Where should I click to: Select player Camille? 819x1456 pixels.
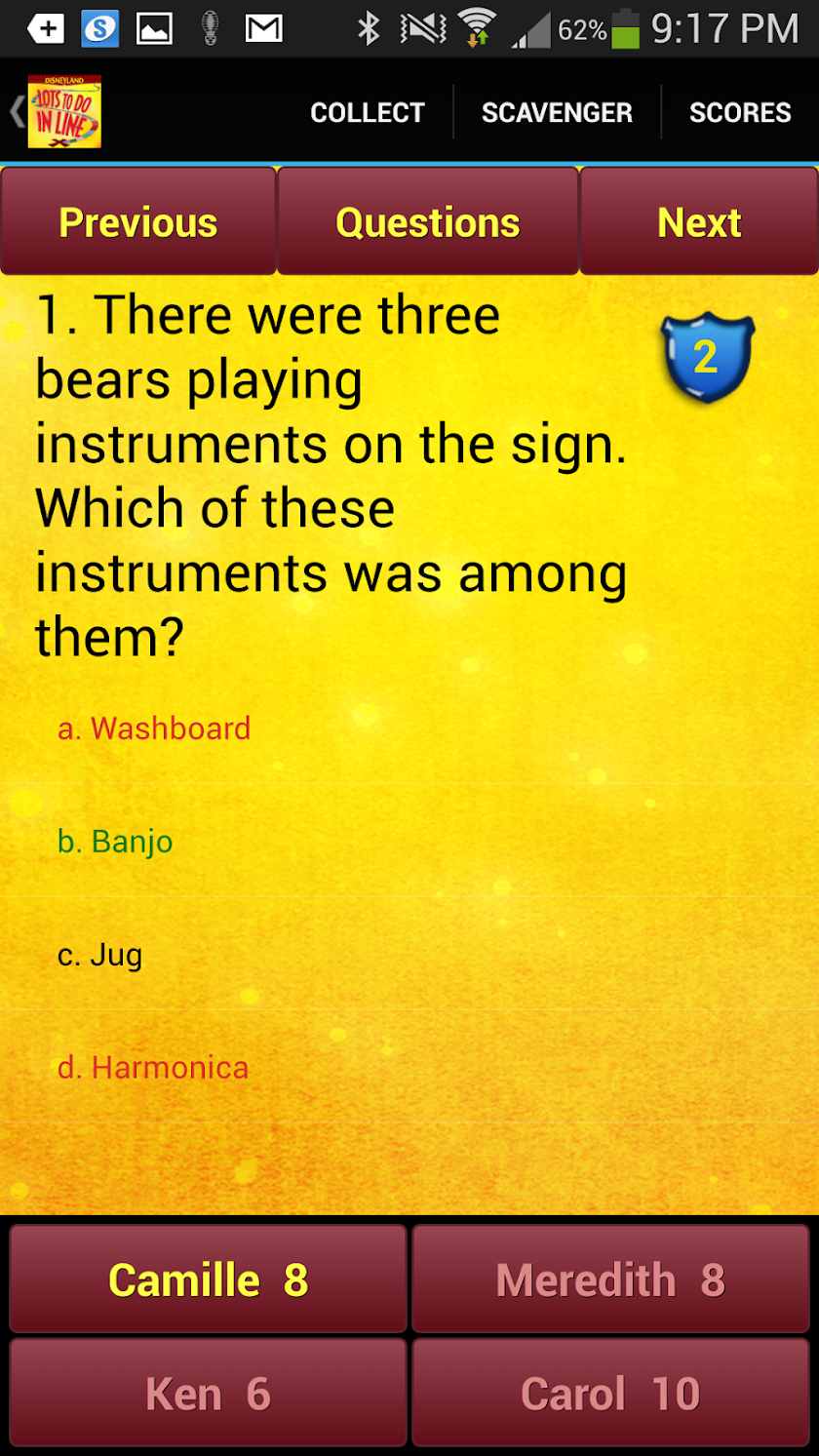point(208,1279)
